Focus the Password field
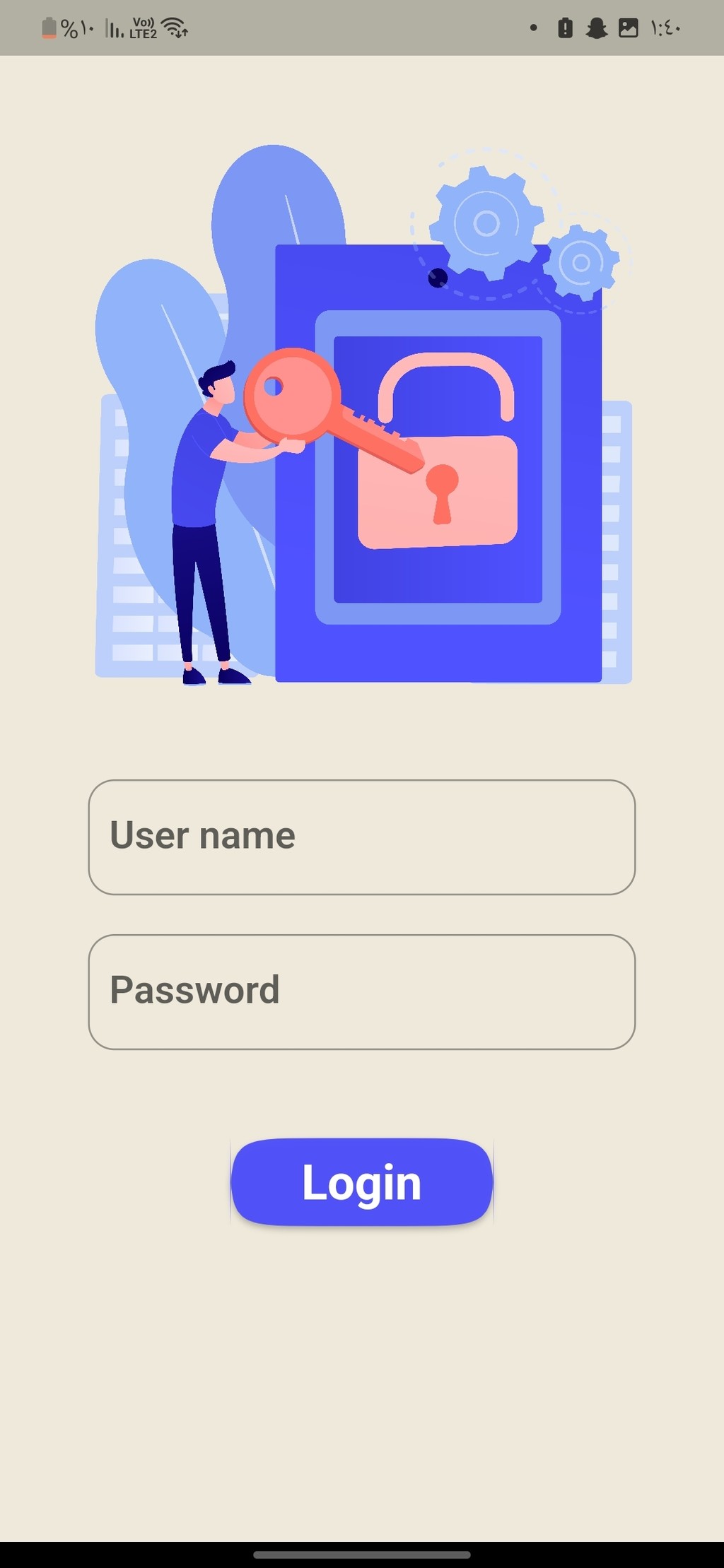 [361, 991]
